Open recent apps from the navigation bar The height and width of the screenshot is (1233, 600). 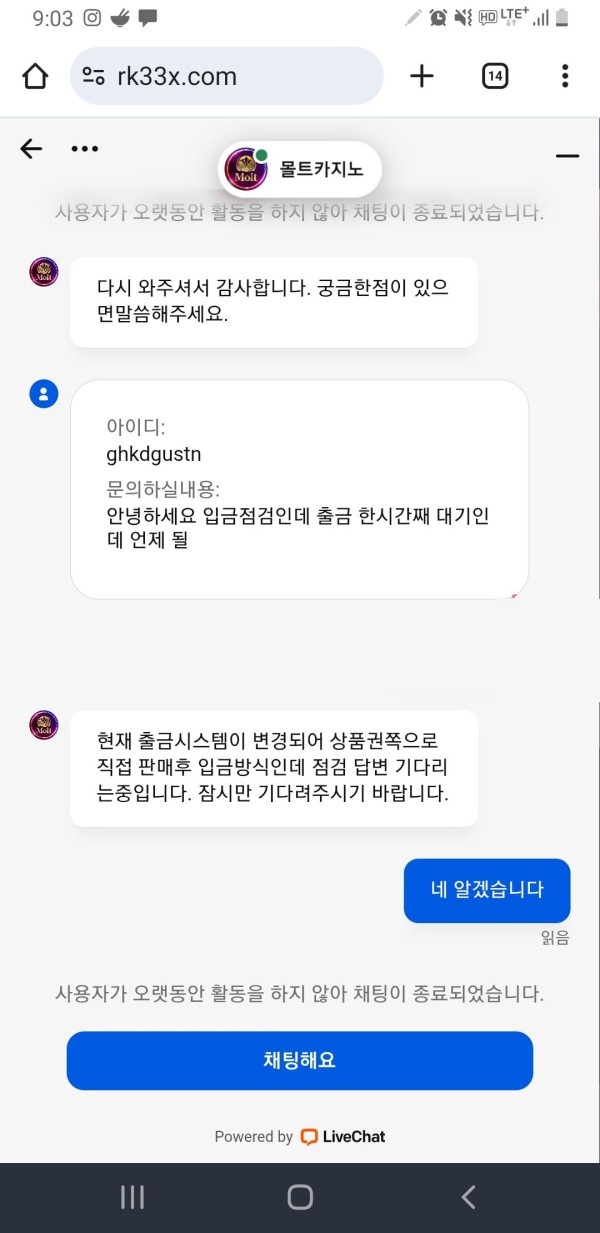tap(132, 1197)
